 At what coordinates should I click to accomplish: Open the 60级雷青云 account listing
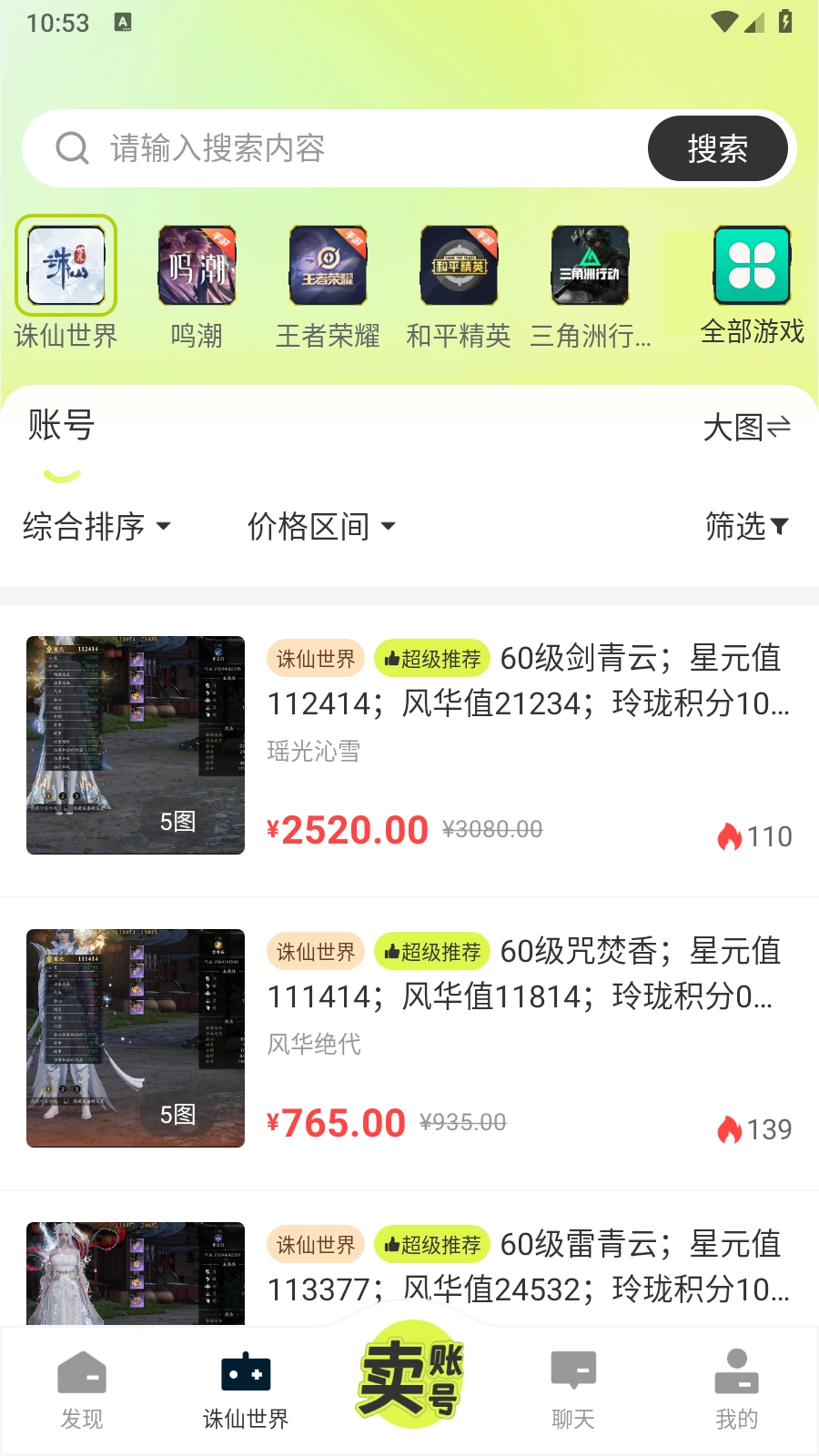pos(528,1266)
